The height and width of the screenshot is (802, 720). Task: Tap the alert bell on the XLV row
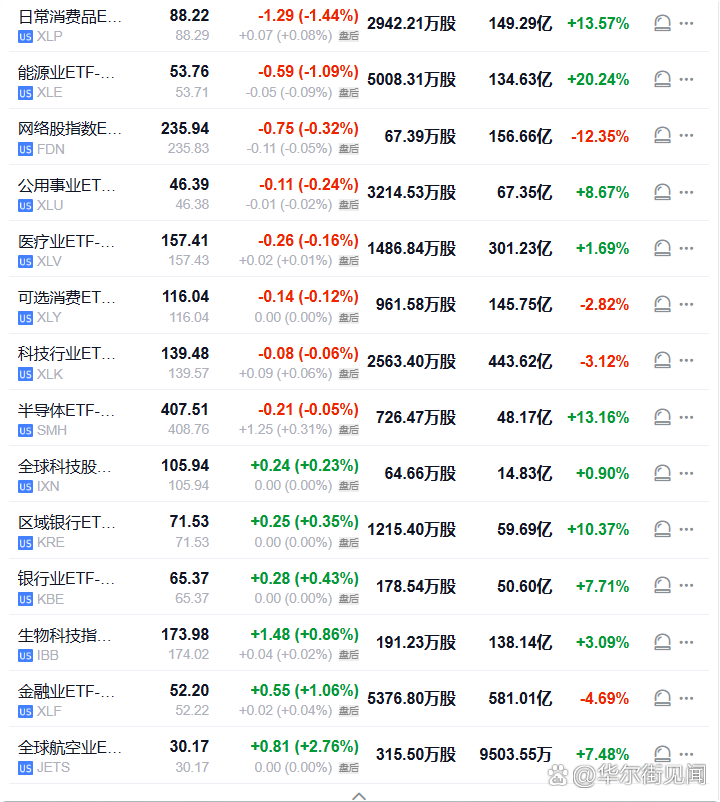coord(662,248)
